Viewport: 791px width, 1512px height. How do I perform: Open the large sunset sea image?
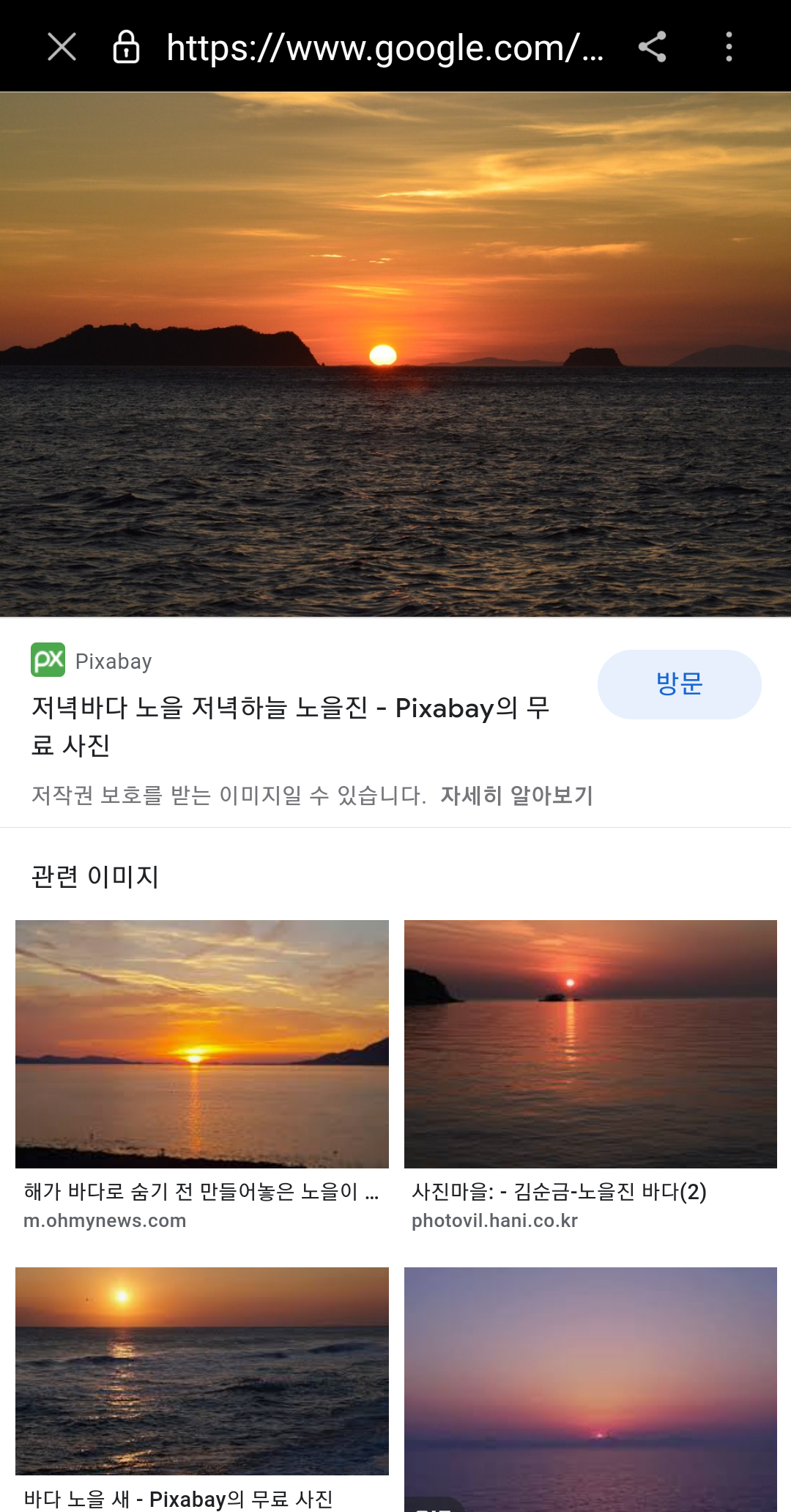(395, 354)
